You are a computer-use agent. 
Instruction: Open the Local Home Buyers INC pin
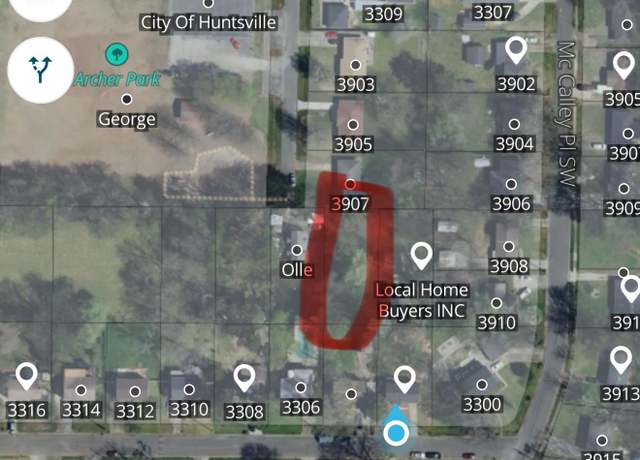pos(422,256)
